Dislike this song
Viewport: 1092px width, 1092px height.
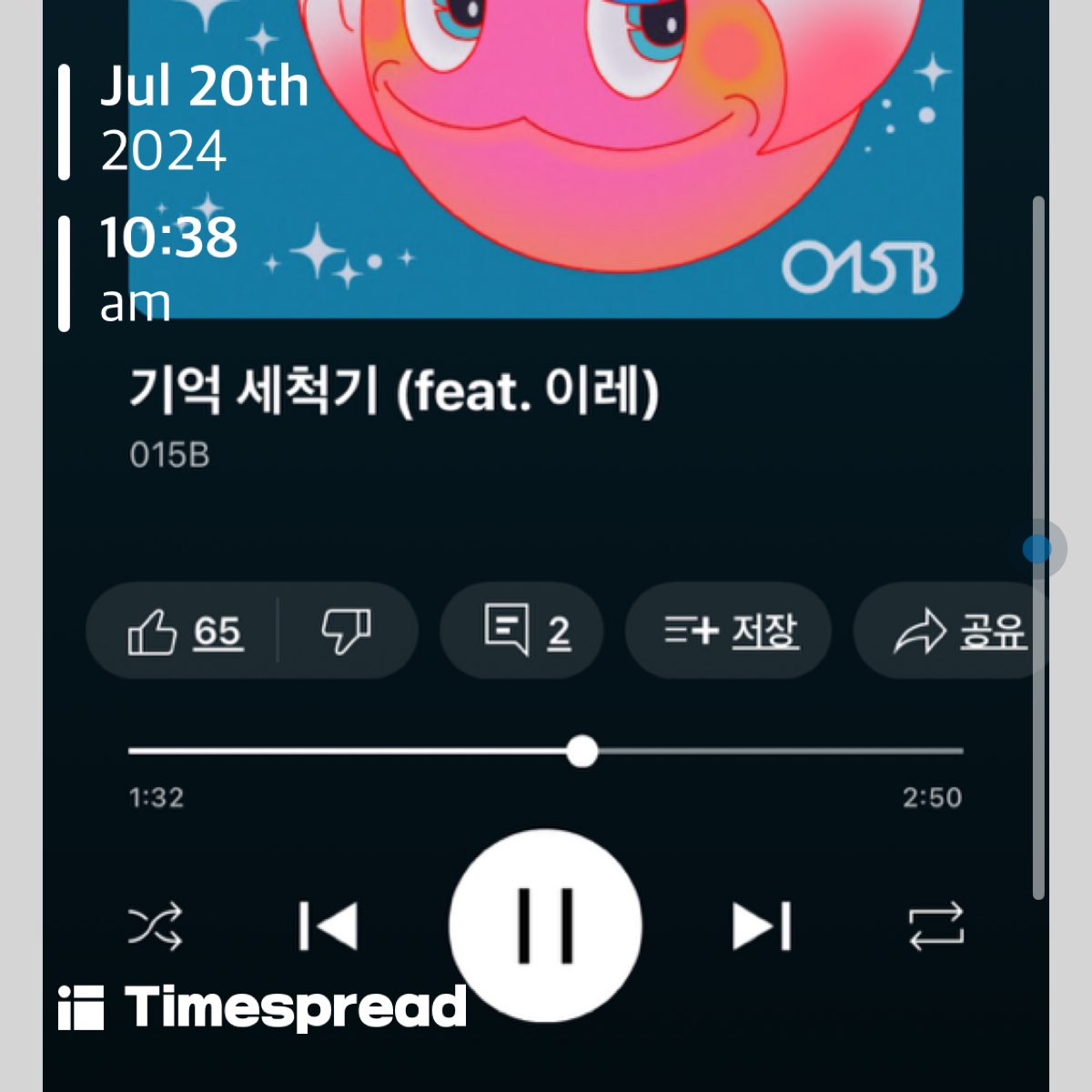[346, 631]
